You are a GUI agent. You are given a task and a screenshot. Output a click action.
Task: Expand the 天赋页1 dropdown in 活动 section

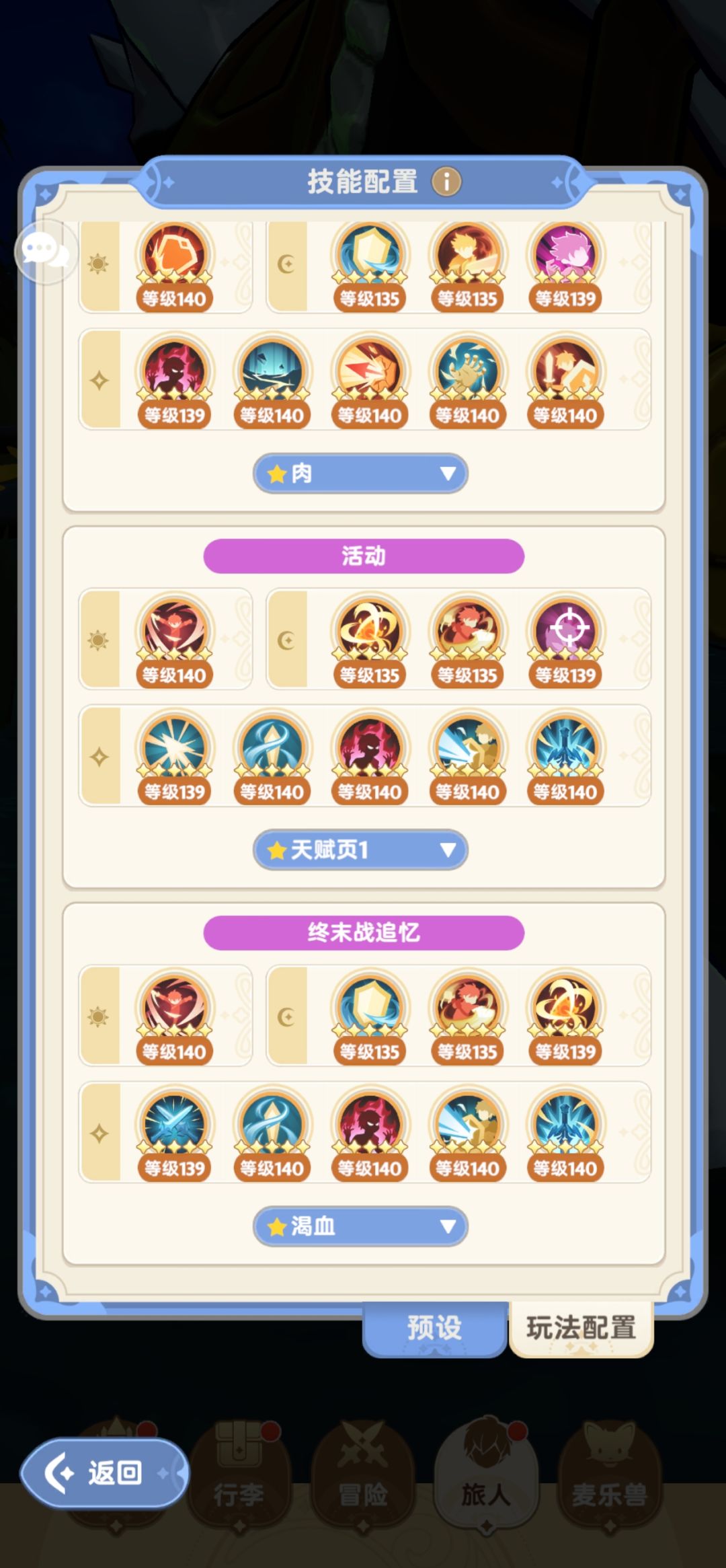(360, 850)
